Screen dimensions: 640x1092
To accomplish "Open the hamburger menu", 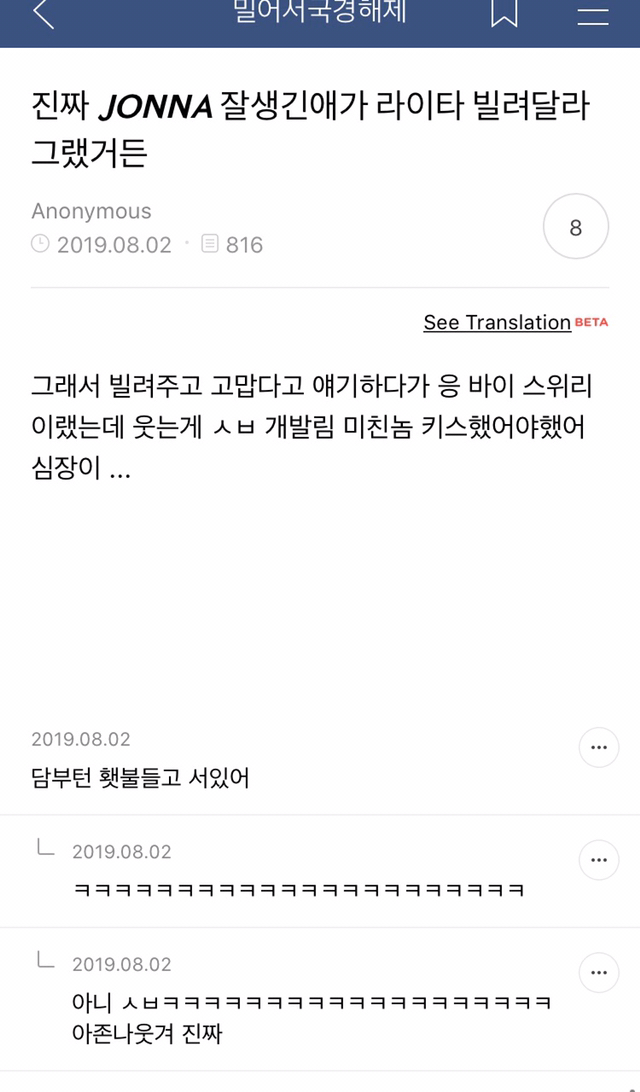I will coord(593,14).
